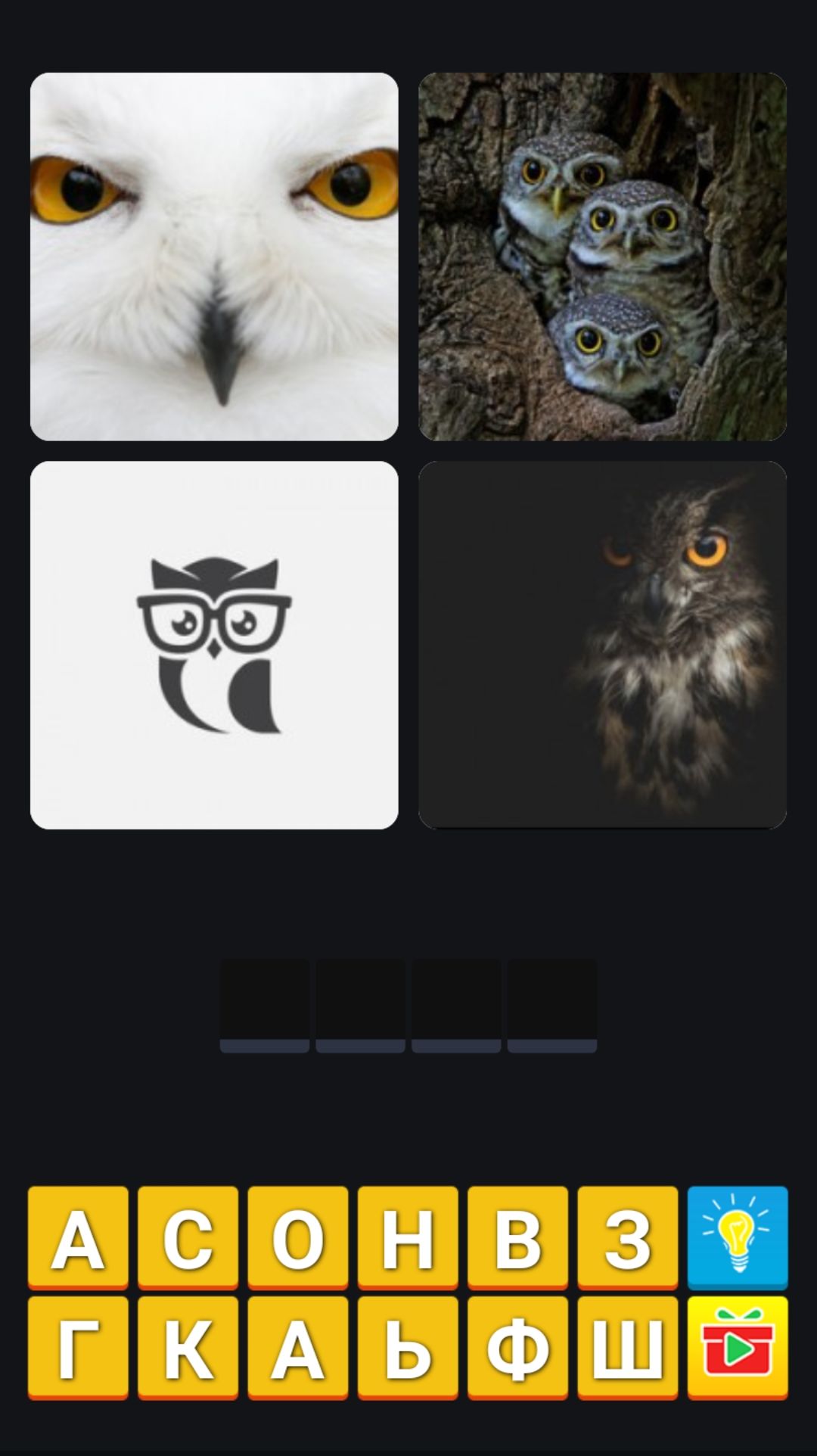
Task: Choose the letter Ф tile
Action: (x=517, y=1347)
